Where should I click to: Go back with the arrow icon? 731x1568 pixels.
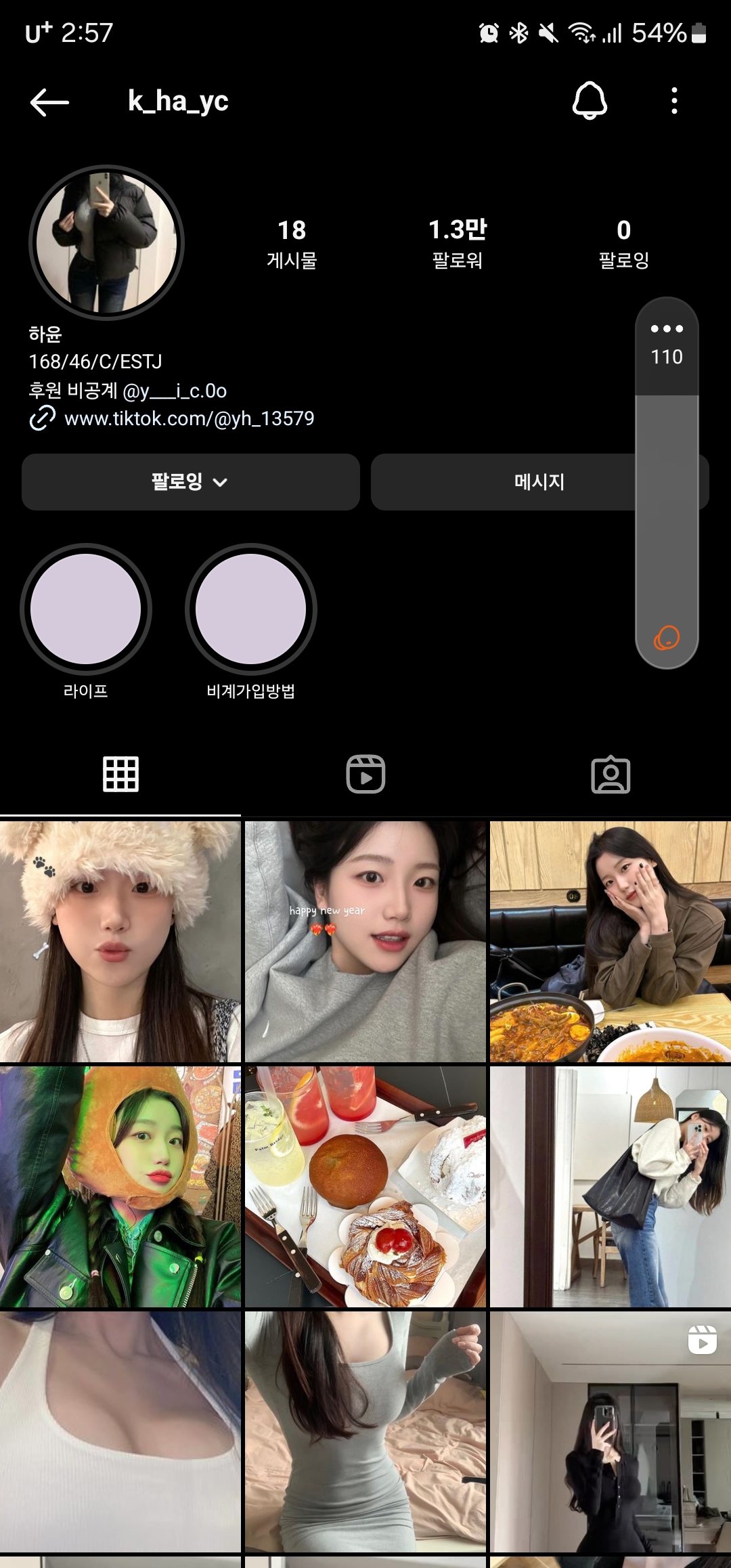tap(49, 102)
